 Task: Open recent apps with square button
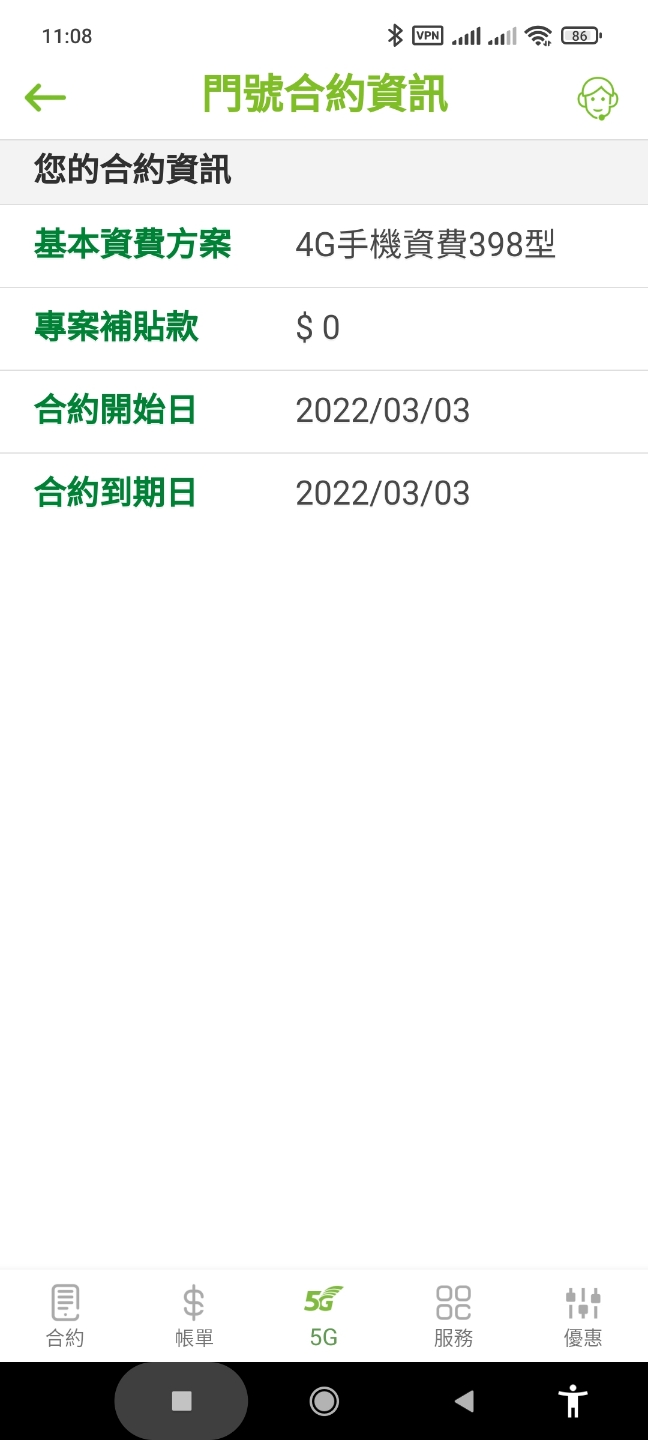point(181,1401)
